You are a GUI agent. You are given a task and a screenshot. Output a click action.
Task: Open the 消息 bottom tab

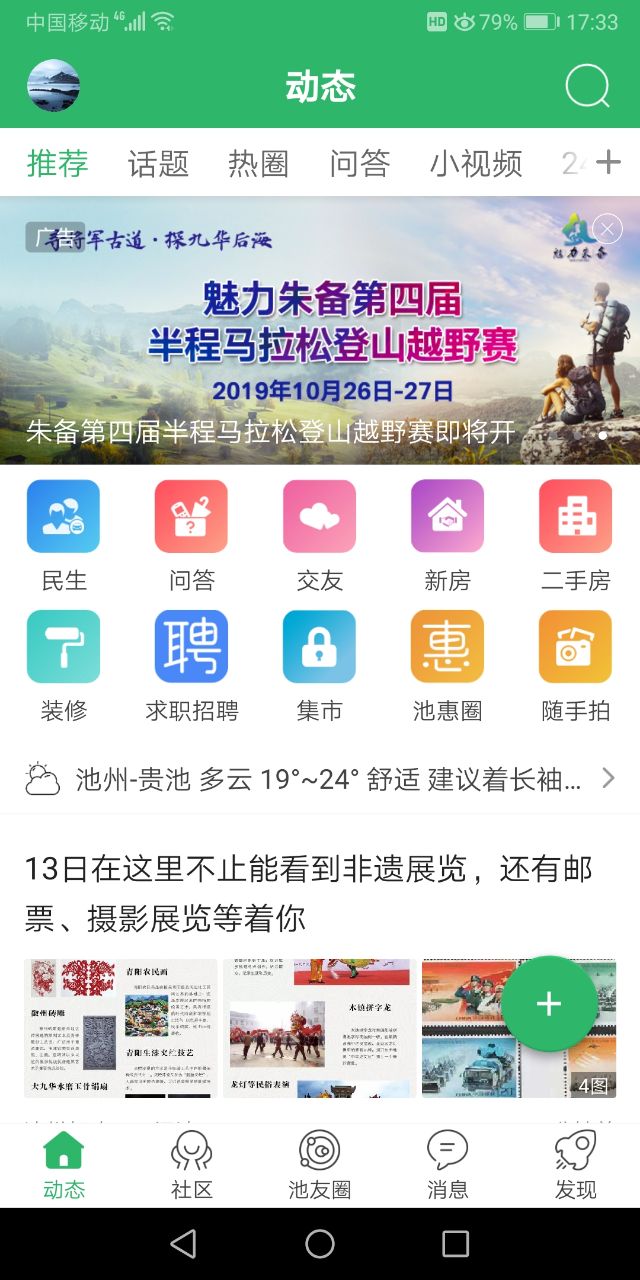447,1165
